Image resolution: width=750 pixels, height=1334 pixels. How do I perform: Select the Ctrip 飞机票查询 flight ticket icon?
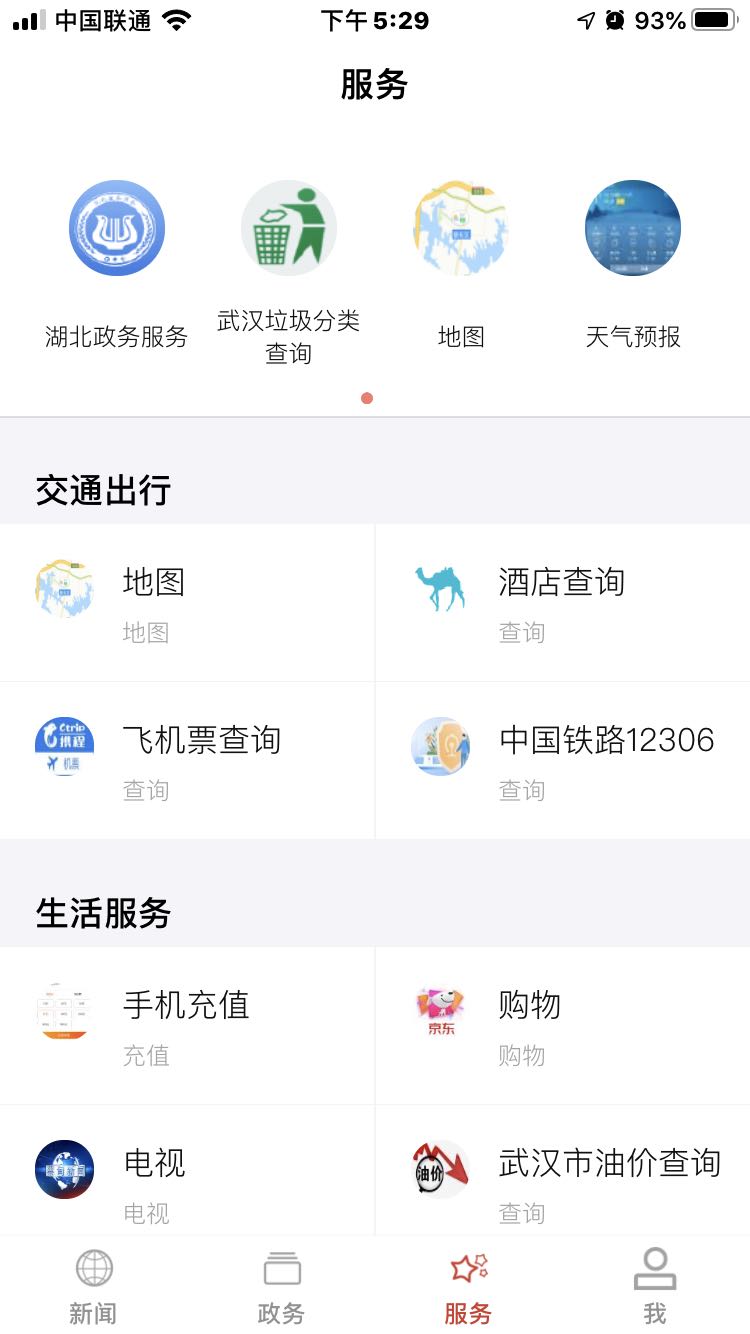(x=64, y=746)
